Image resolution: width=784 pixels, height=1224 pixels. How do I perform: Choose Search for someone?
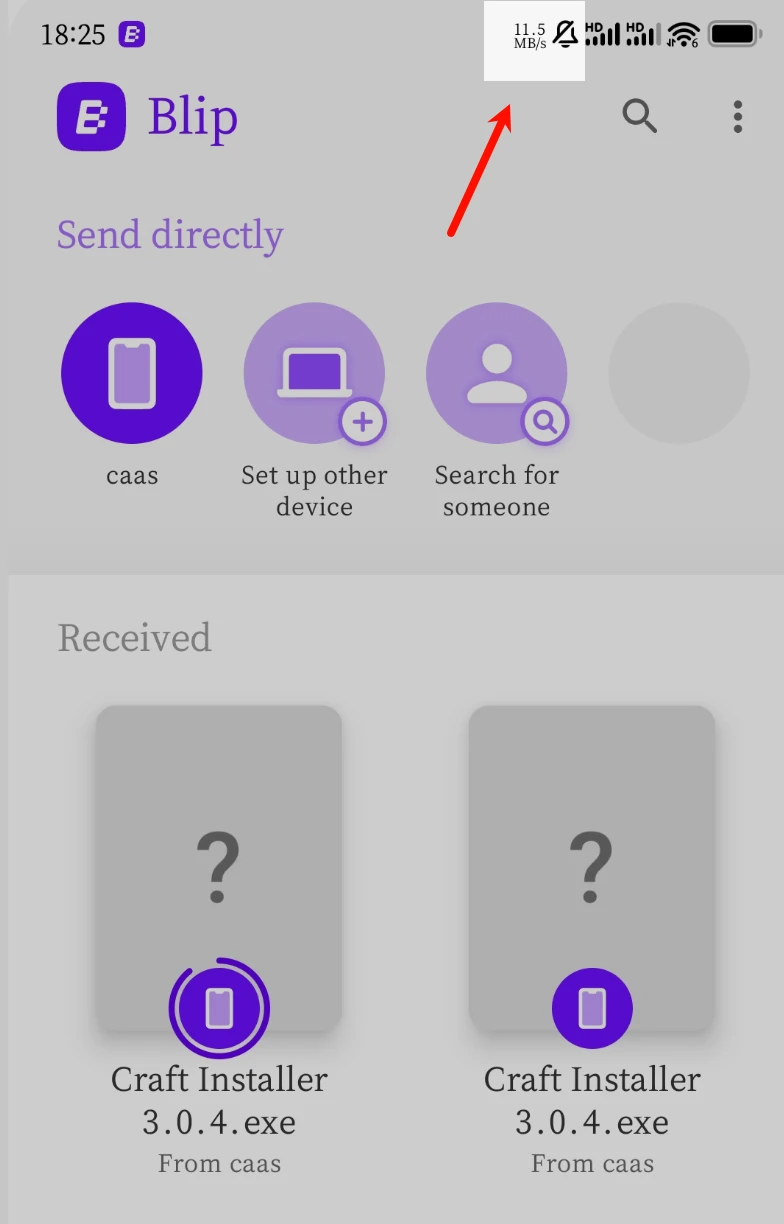[x=496, y=374]
